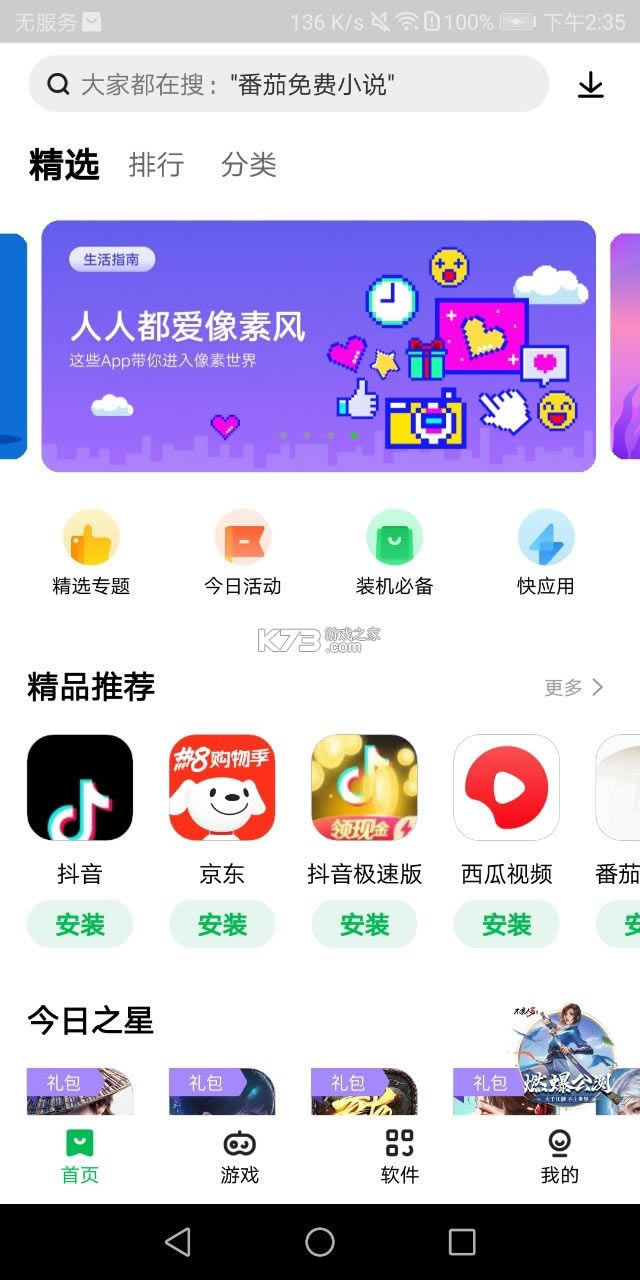The image size is (640, 1280).
Task: Switch to the 软件 bottom tab
Action: point(399,1156)
